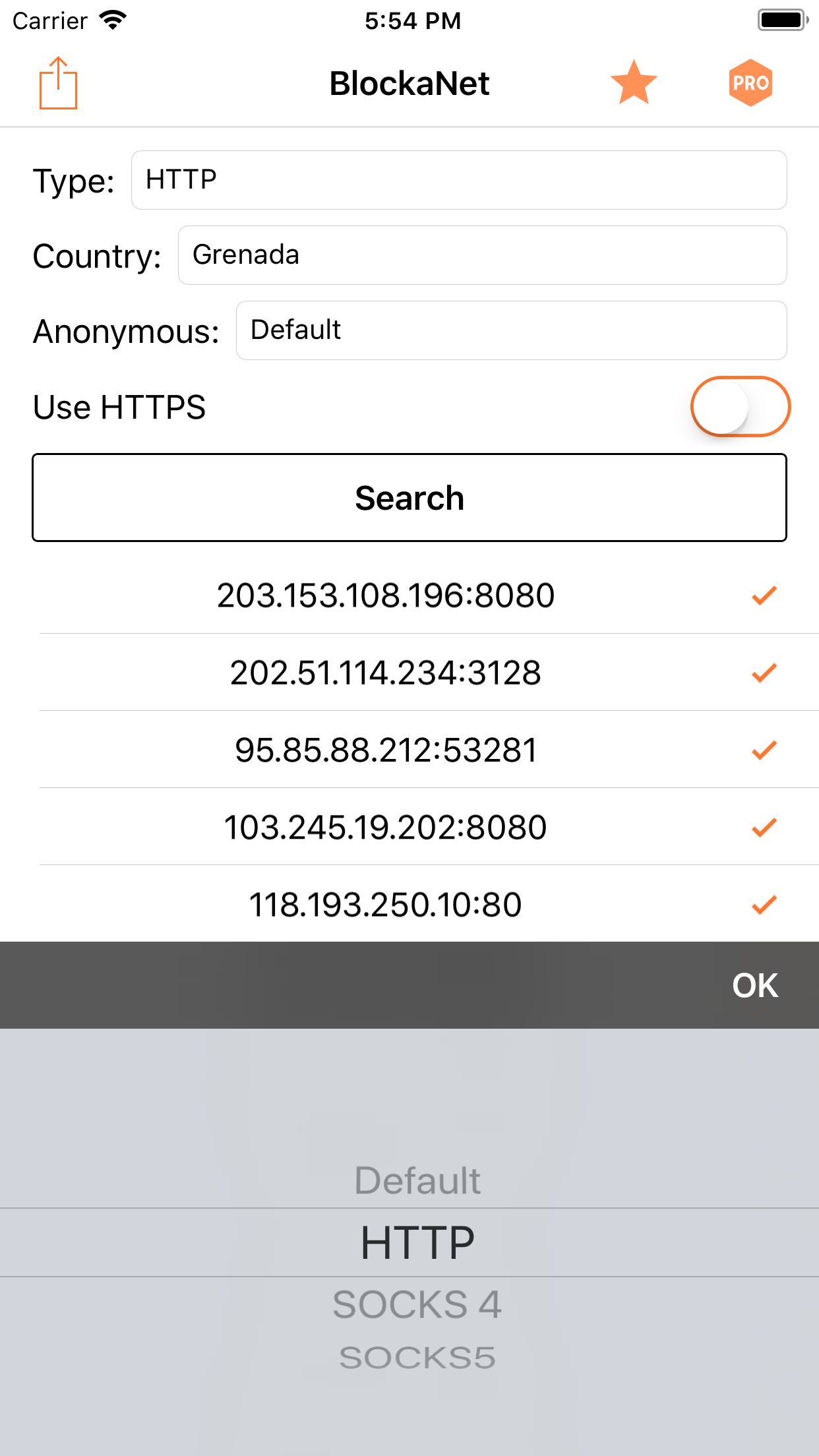Tap the Search button
Viewport: 819px width, 1456px height.
click(409, 497)
